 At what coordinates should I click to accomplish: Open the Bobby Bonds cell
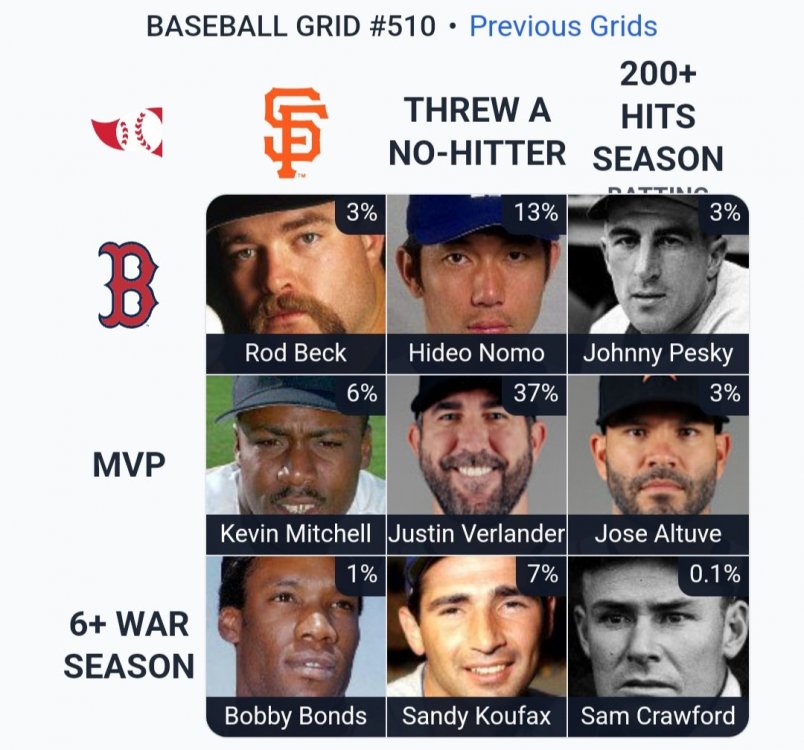coord(295,645)
